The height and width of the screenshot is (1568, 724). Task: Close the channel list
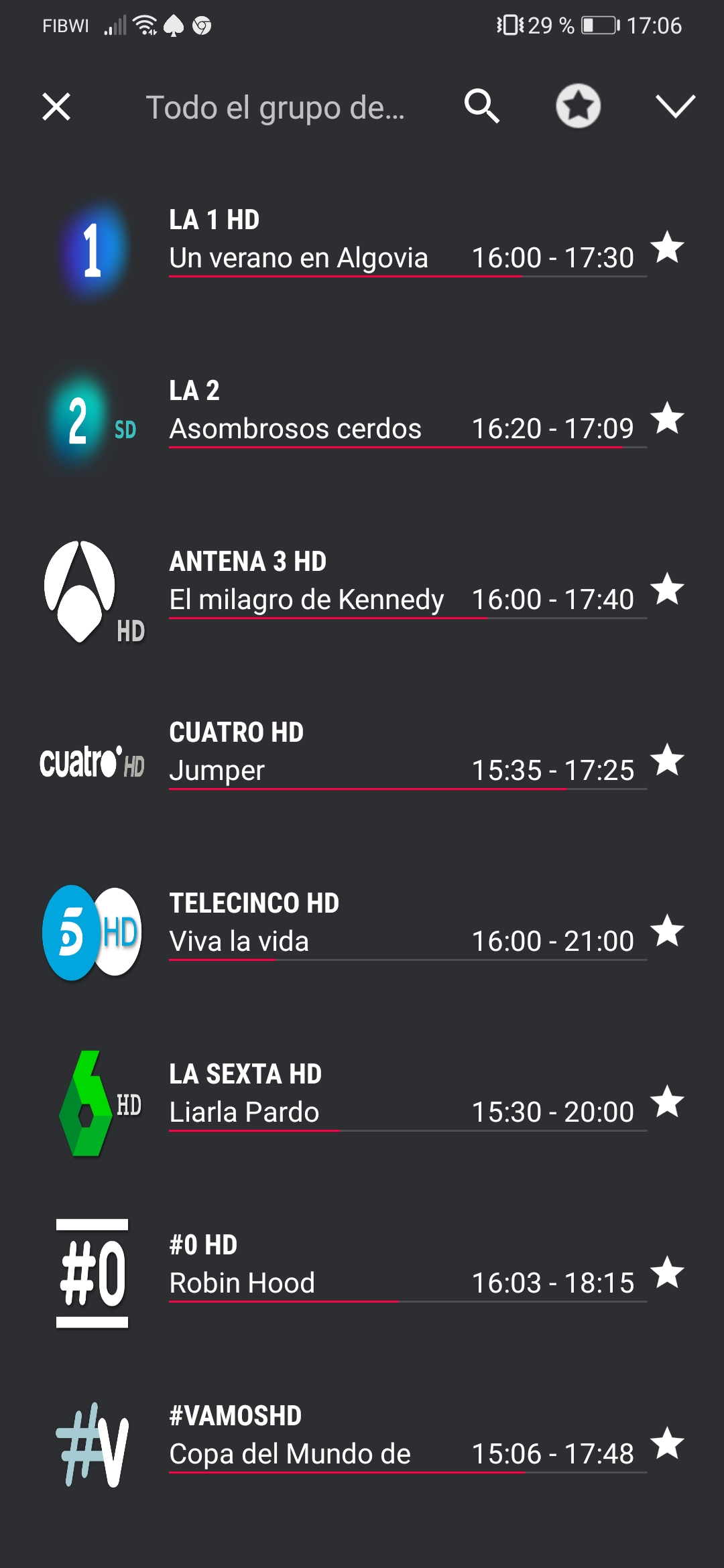[x=56, y=107]
